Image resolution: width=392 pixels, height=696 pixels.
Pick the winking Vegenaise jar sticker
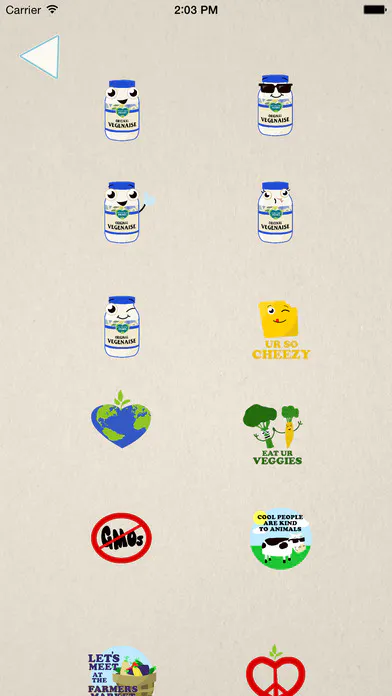point(122,326)
